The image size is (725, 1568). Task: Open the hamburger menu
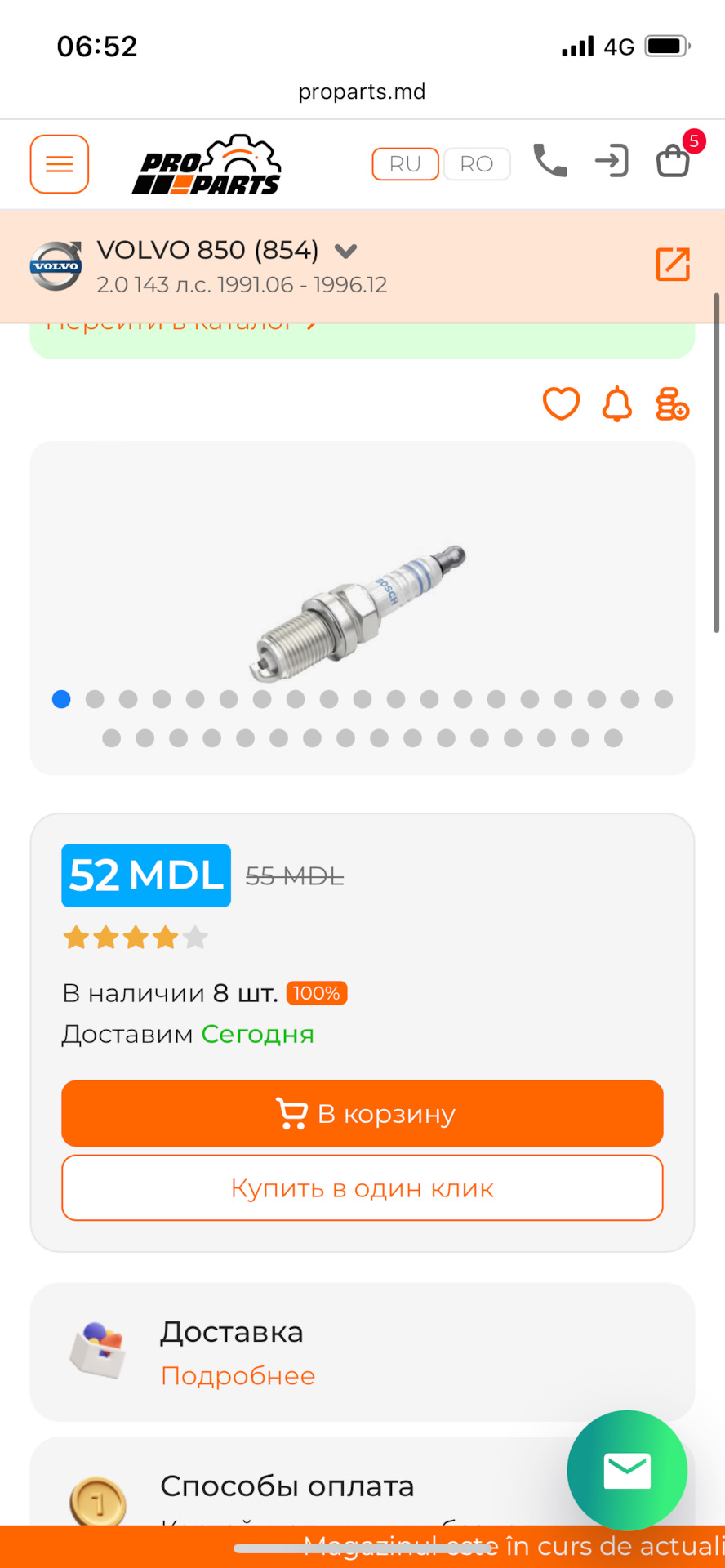(60, 164)
